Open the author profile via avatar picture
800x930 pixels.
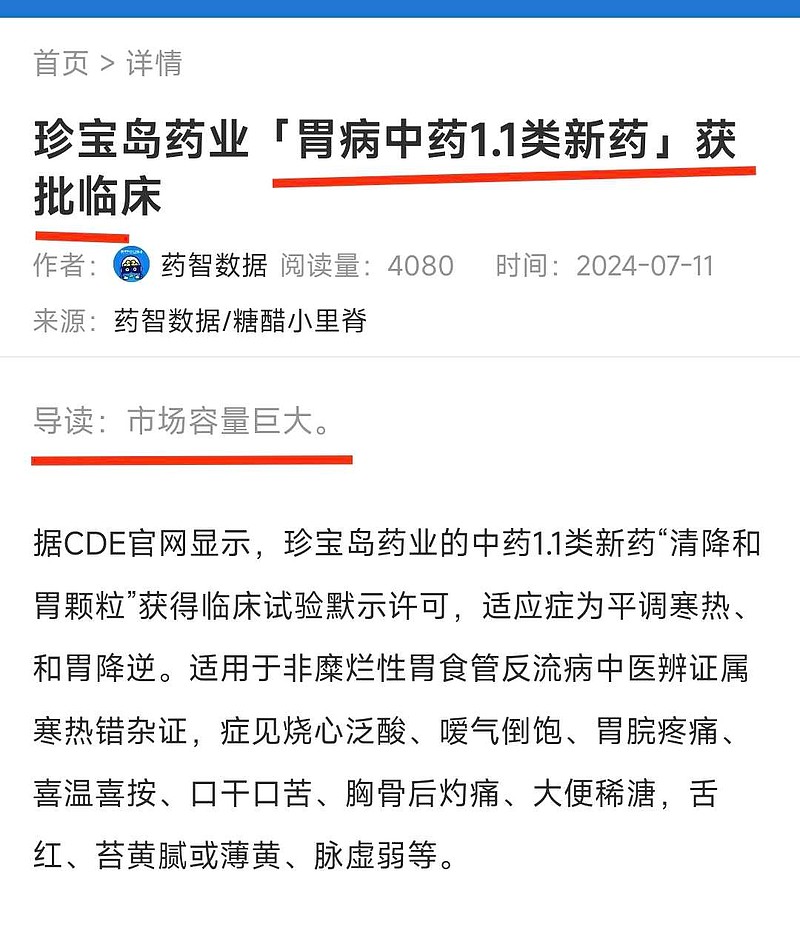(131, 264)
